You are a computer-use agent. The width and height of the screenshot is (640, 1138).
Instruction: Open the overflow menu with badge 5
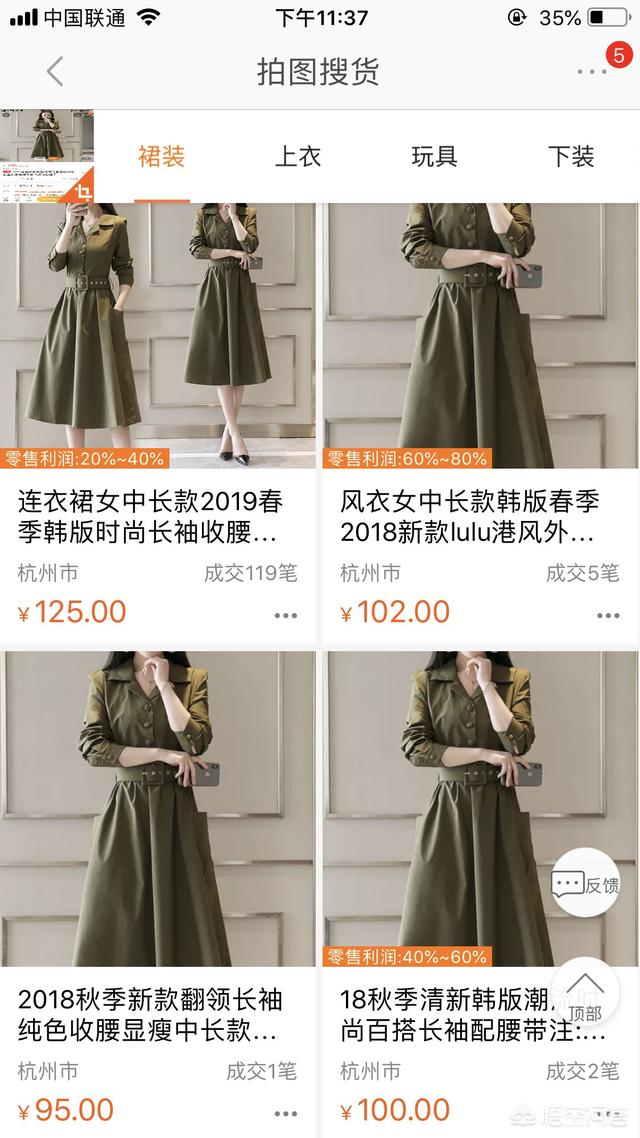[592, 72]
